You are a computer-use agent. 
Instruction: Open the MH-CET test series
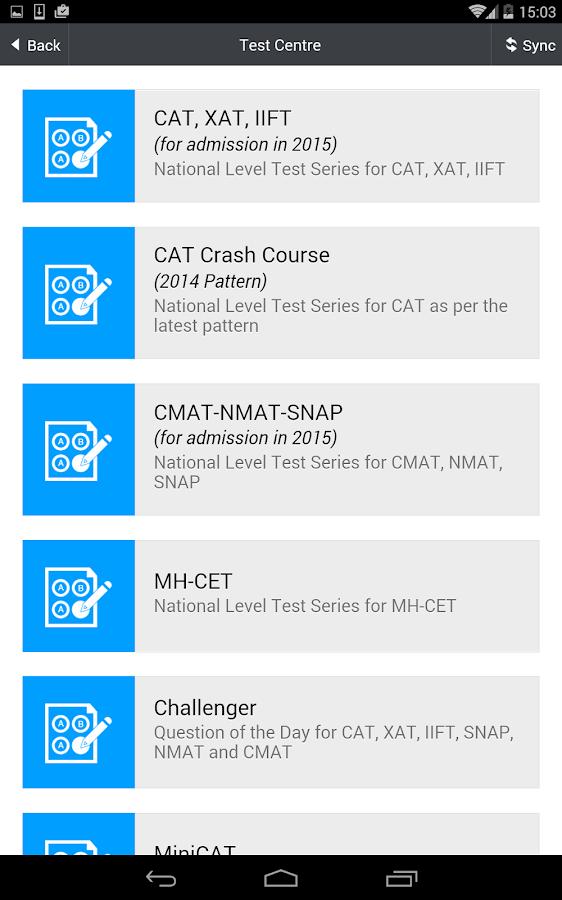pyautogui.click(x=281, y=596)
